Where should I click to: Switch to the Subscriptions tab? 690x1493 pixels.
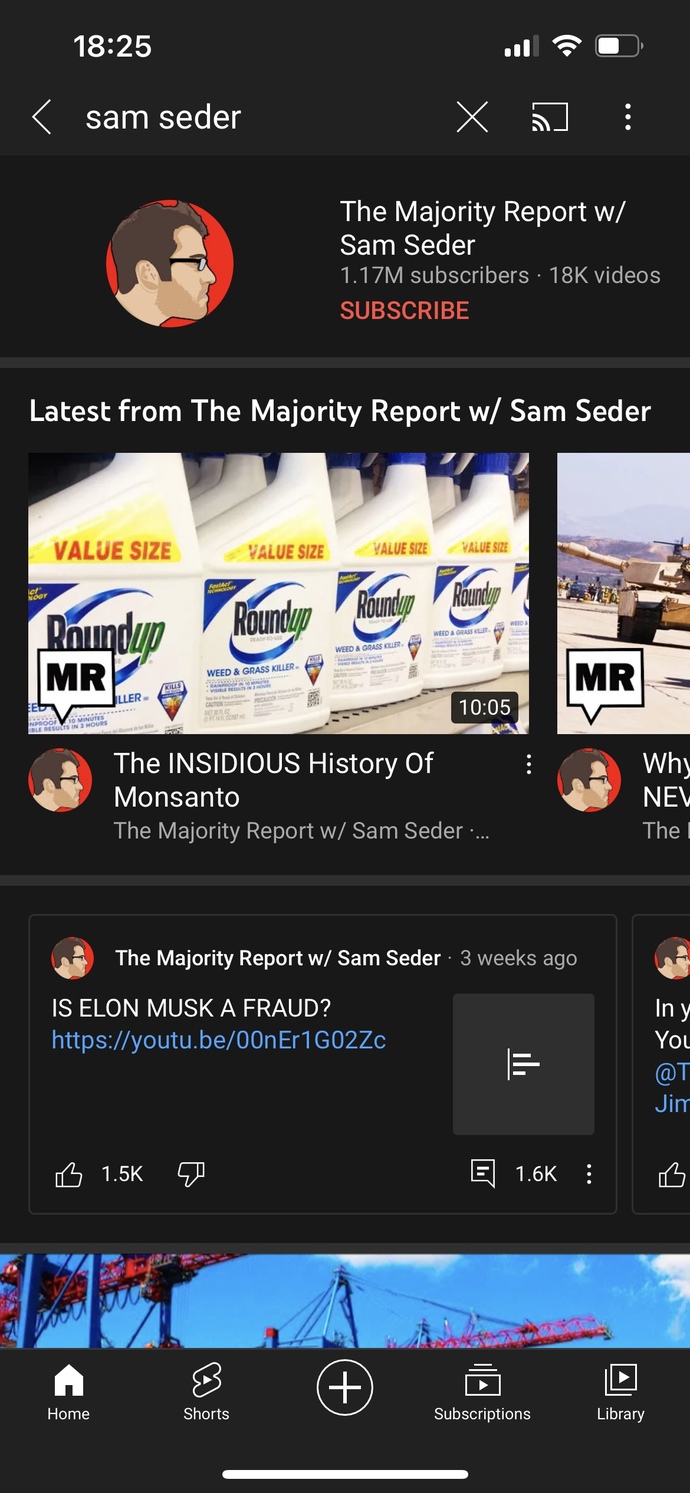[x=482, y=1393]
